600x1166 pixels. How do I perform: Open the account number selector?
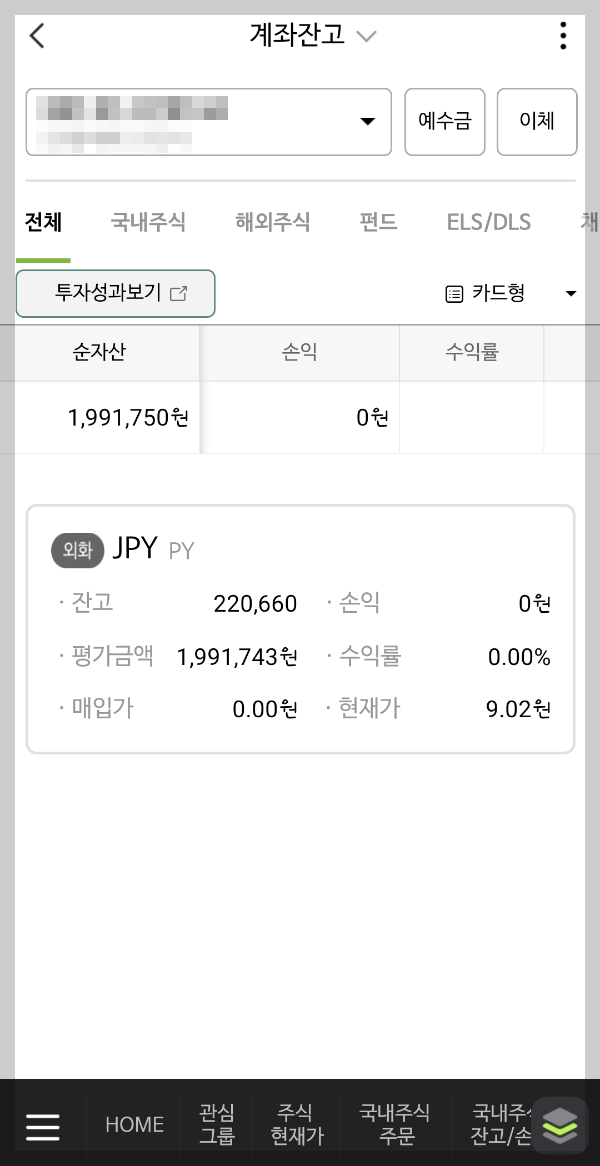tap(209, 122)
